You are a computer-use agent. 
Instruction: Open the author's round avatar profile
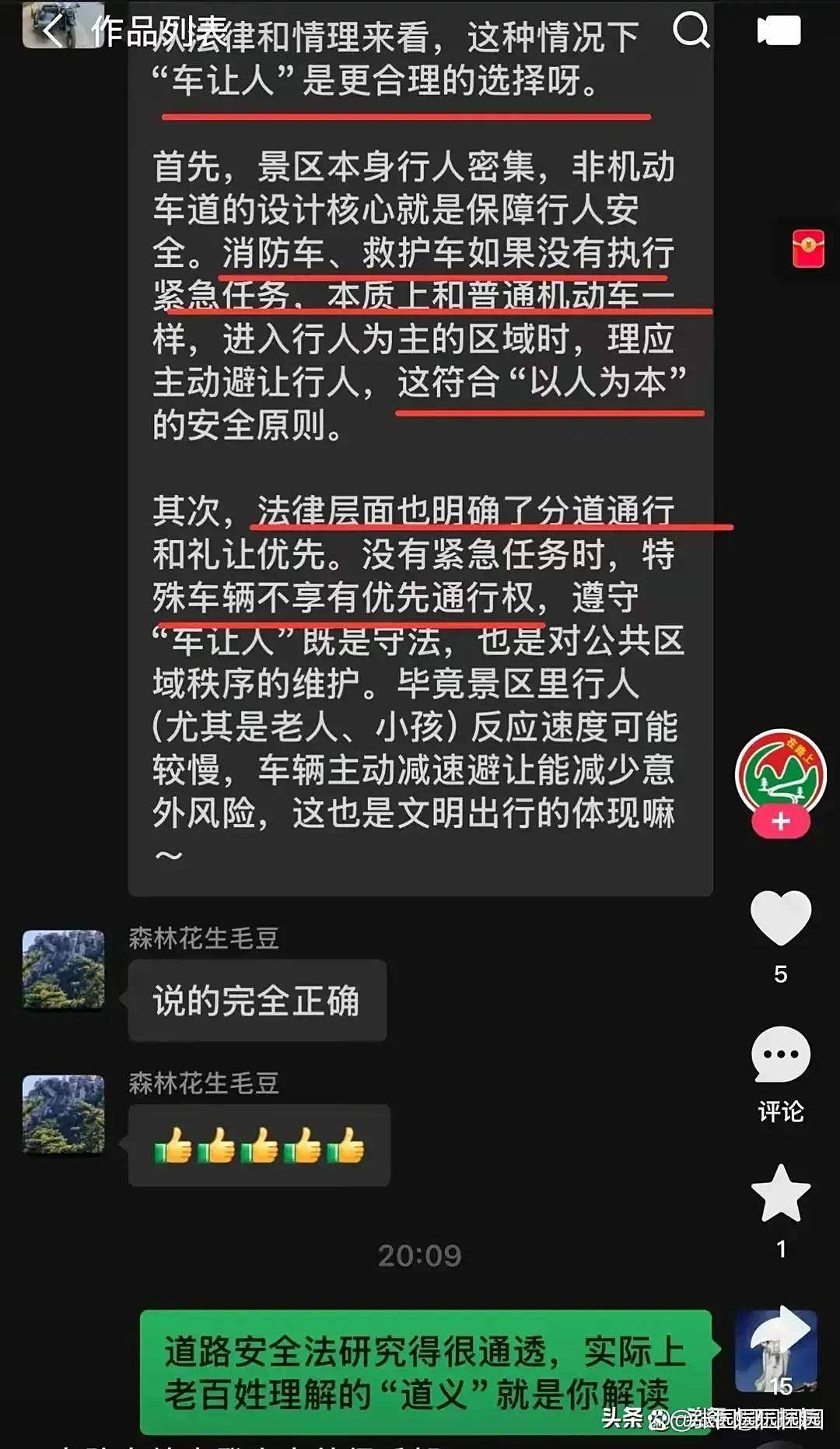click(780, 772)
